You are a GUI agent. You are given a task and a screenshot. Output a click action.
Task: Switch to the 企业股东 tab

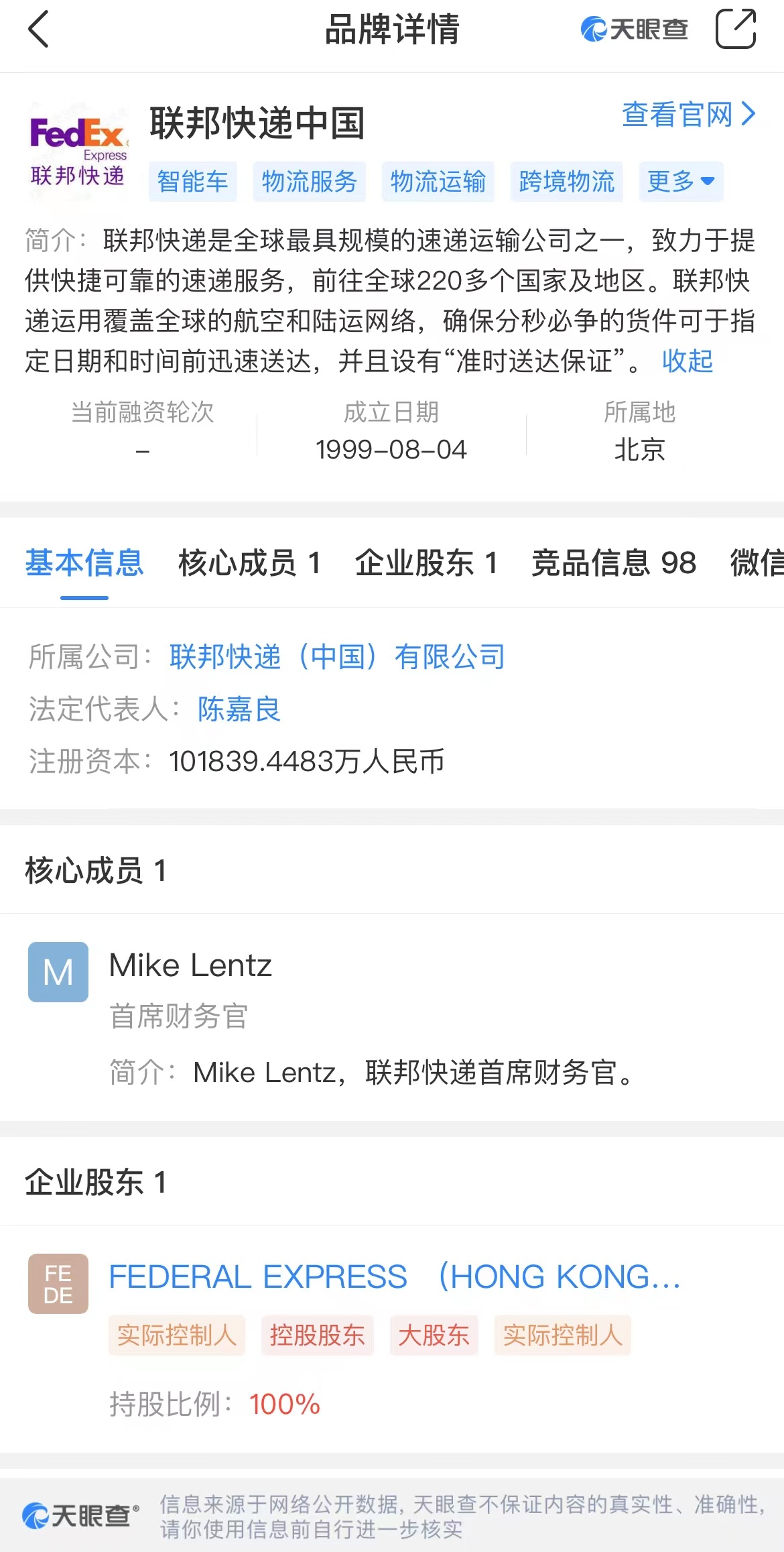coord(426,562)
